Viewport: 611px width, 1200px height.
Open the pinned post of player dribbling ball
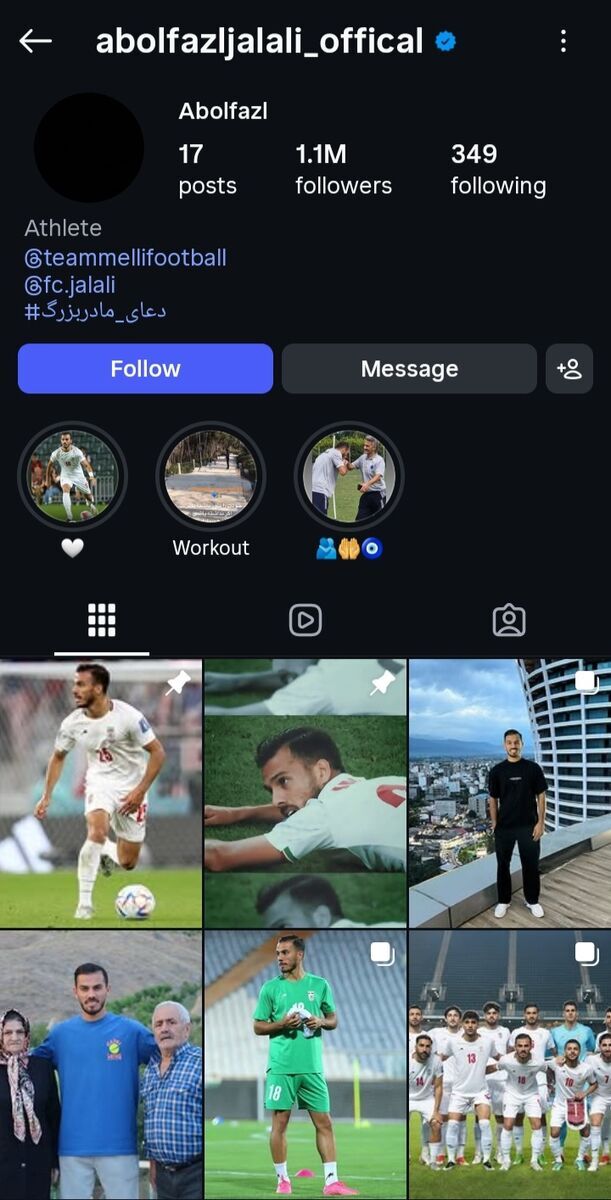tap(100, 793)
